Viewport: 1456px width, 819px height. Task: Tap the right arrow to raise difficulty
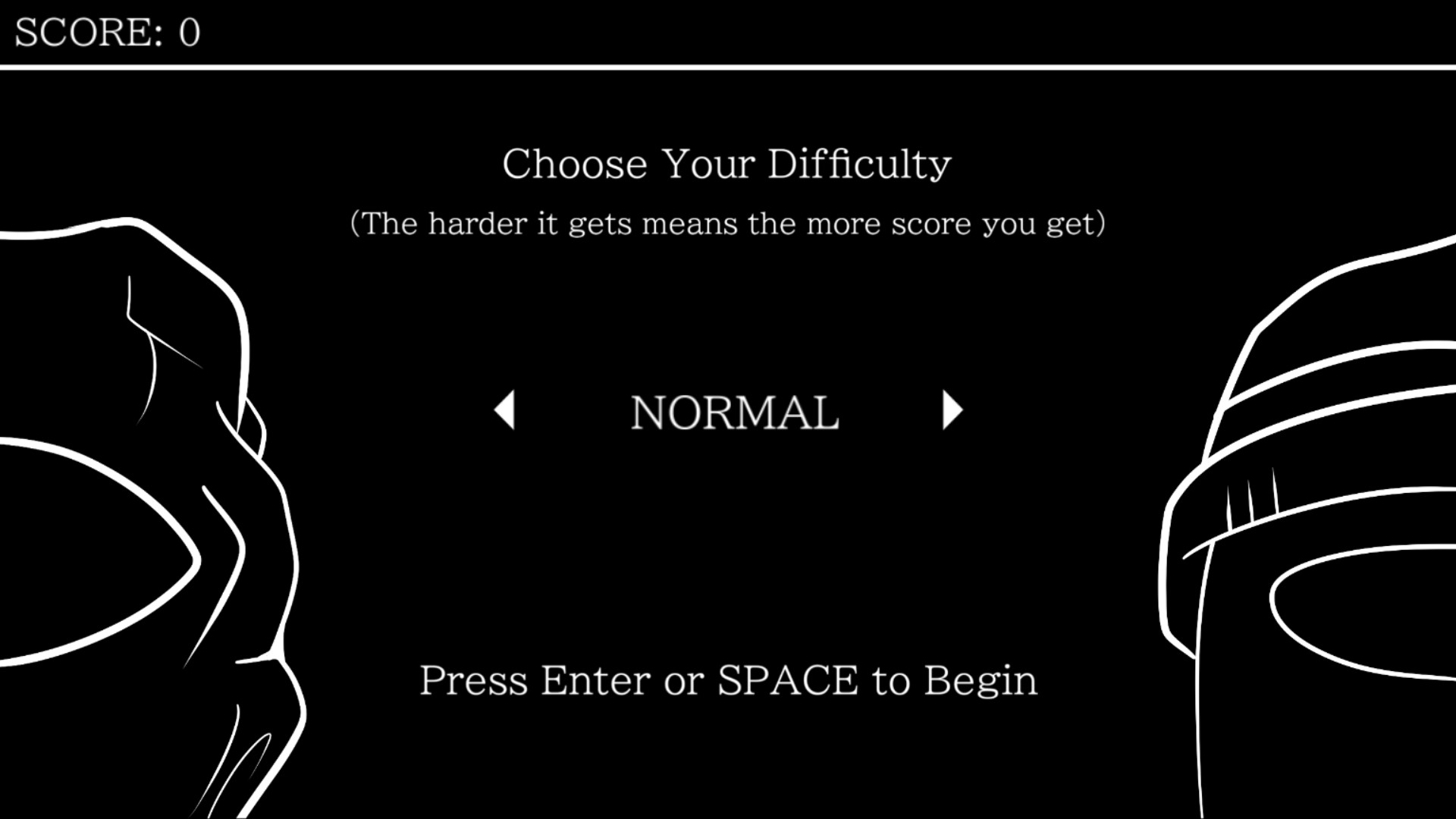pyautogui.click(x=951, y=410)
